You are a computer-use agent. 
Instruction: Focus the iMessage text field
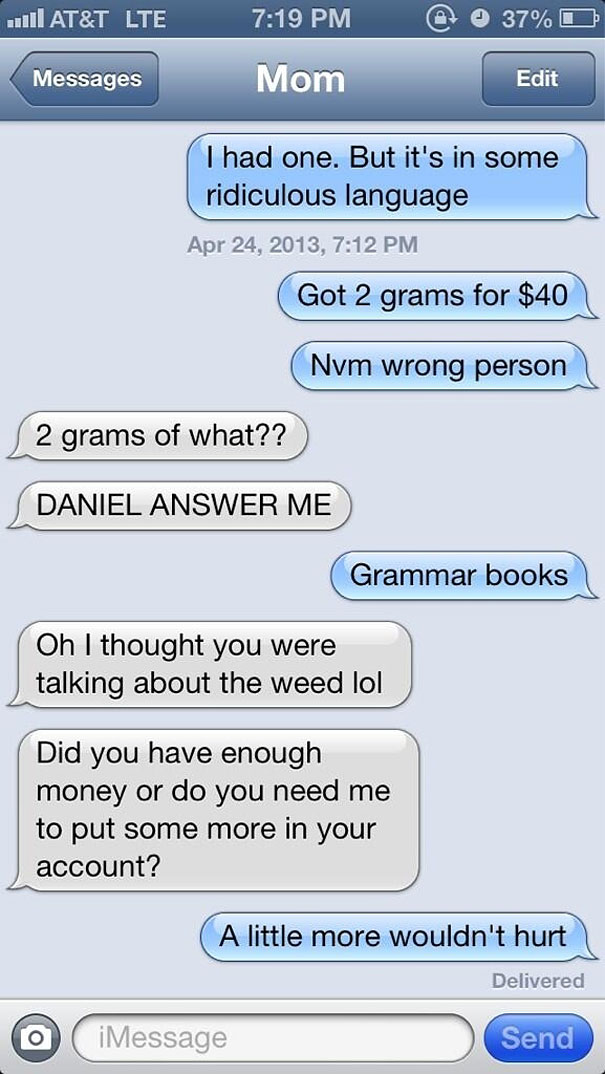[x=272, y=1038]
